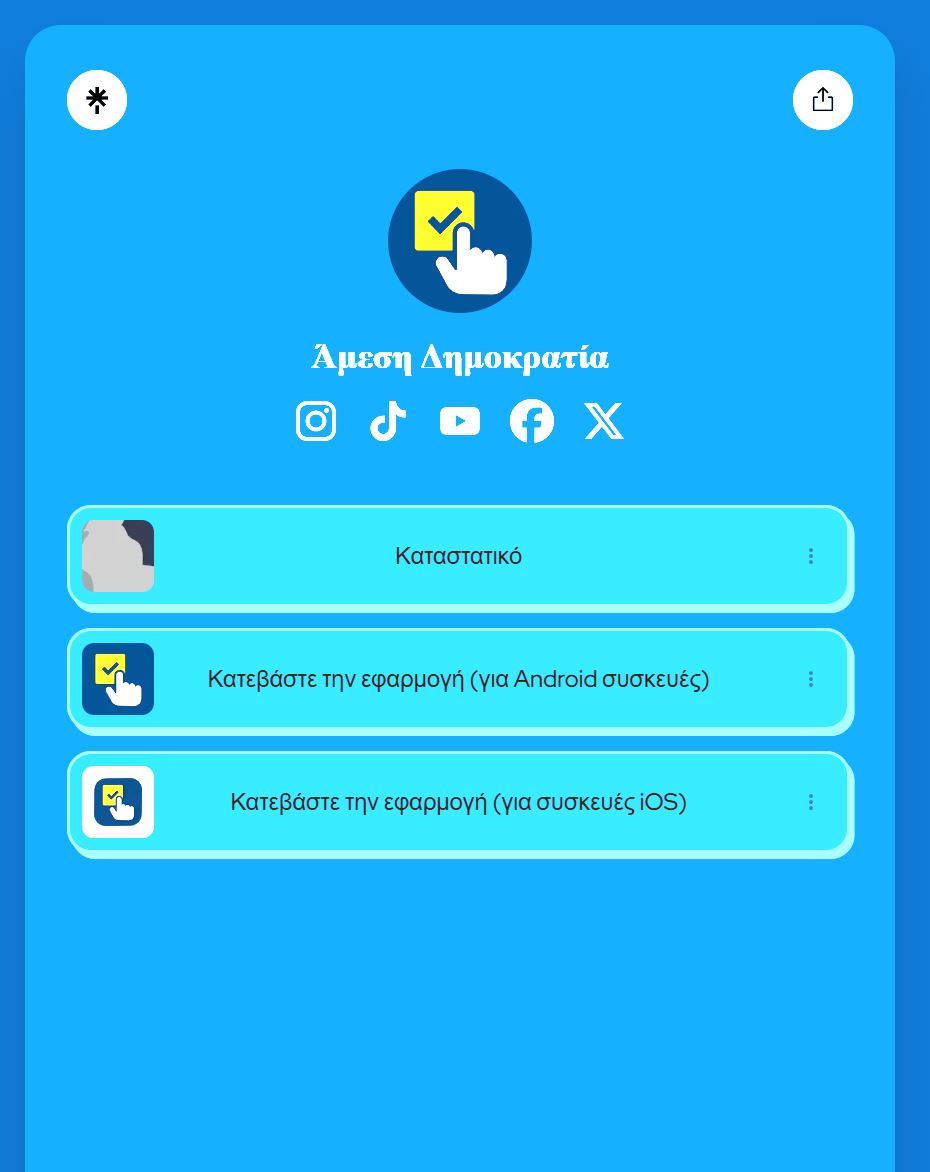Screen dimensions: 930x1172
Task: Open options menu on the iOS download link
Action: (811, 802)
